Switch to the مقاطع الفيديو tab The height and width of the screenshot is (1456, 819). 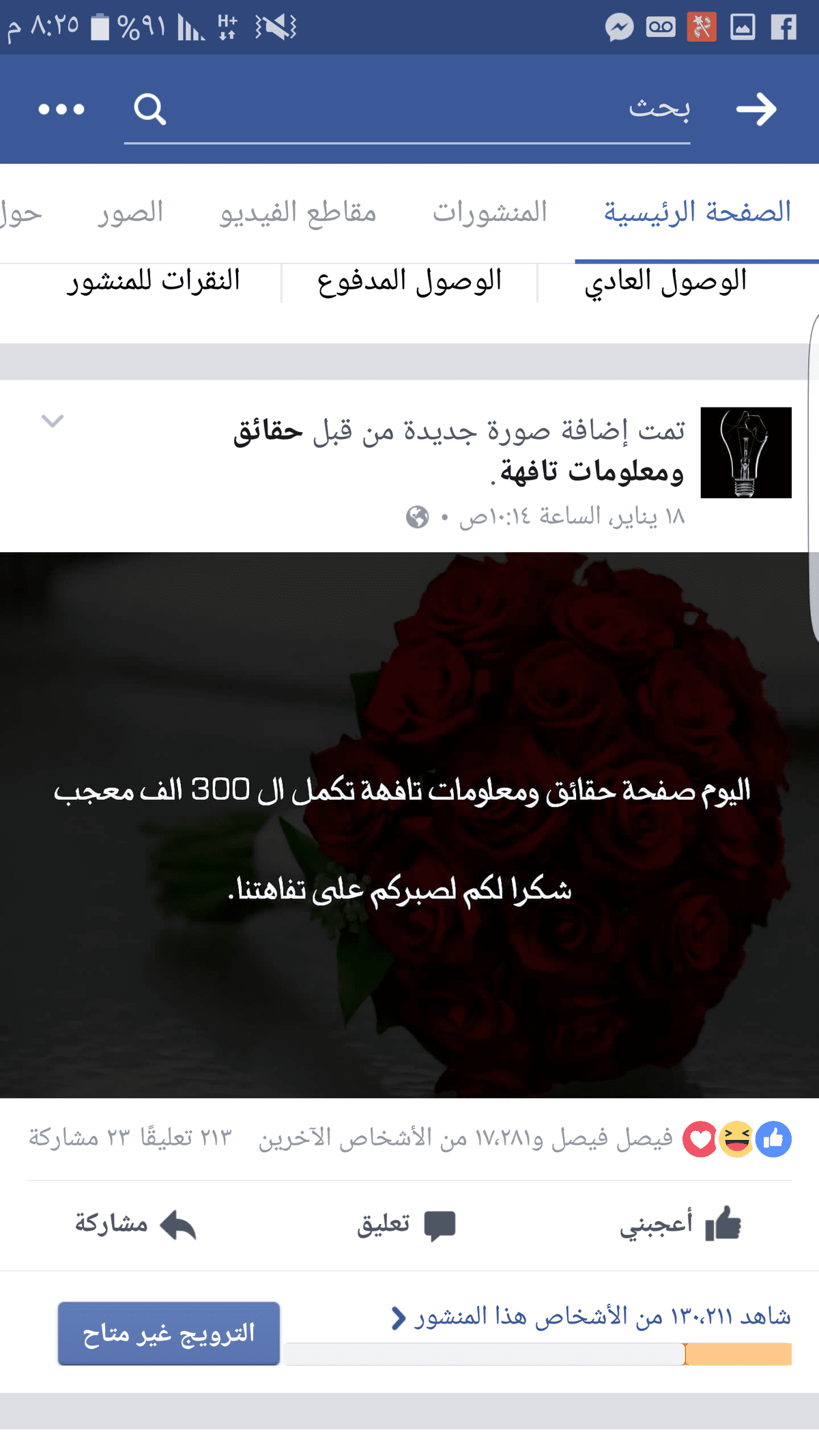[x=298, y=212]
